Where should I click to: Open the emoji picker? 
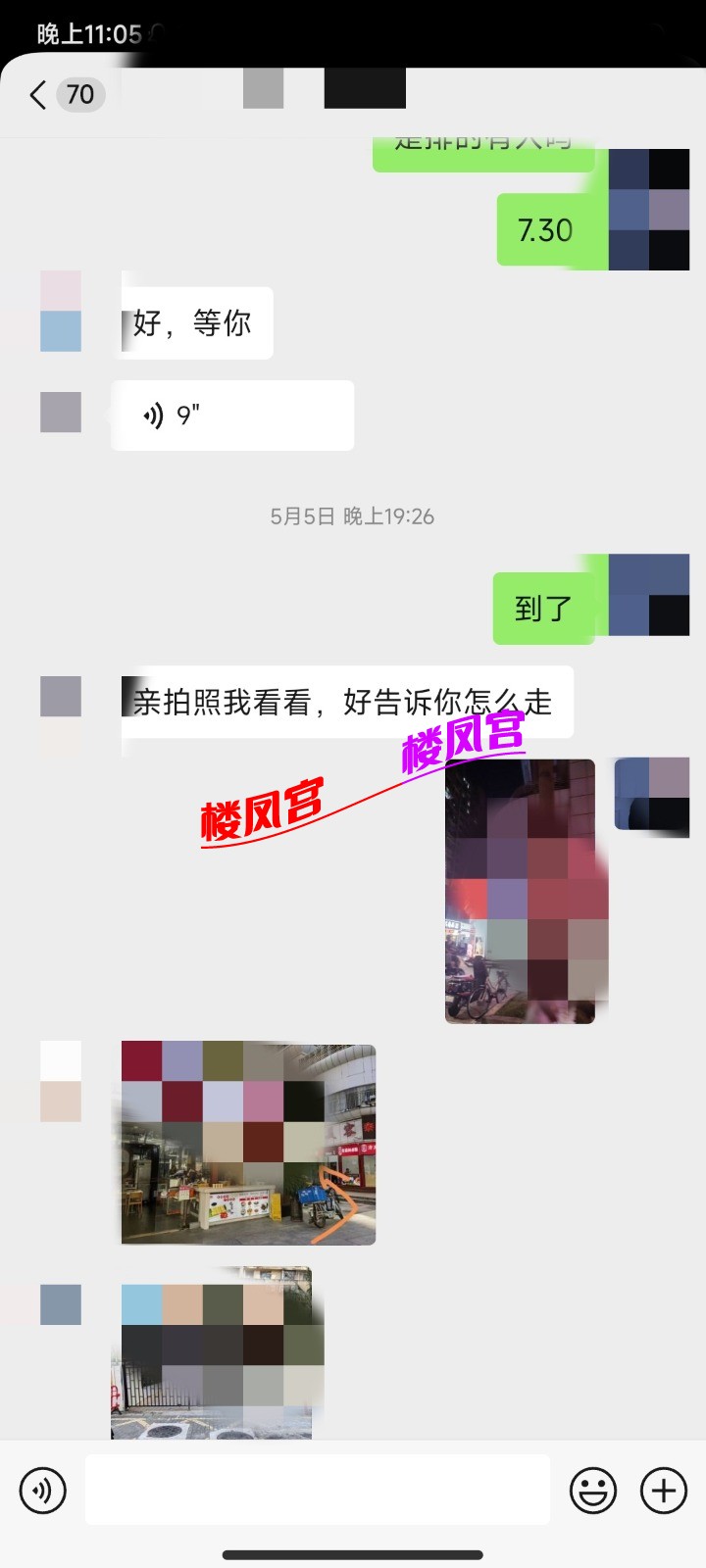click(593, 1491)
